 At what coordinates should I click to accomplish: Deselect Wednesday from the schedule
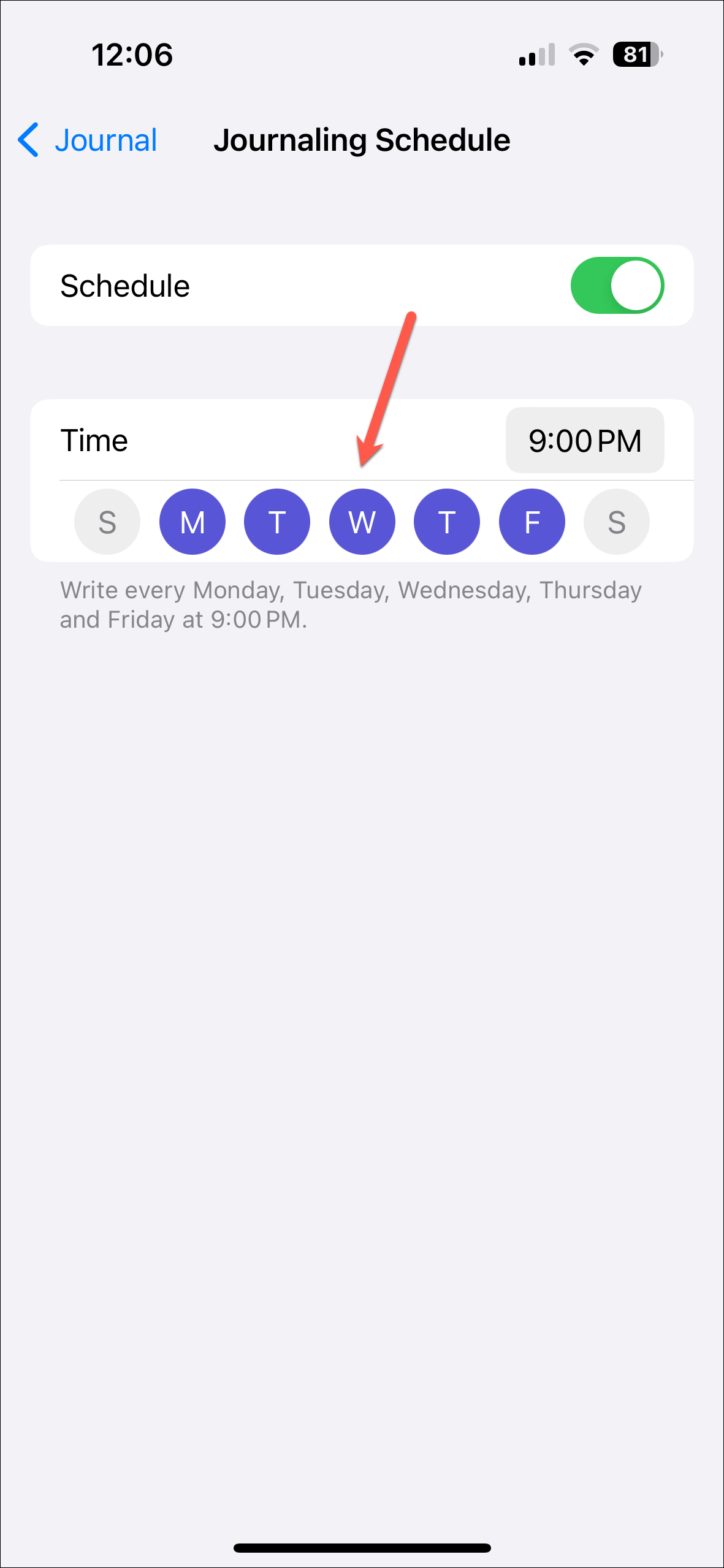[x=362, y=522]
